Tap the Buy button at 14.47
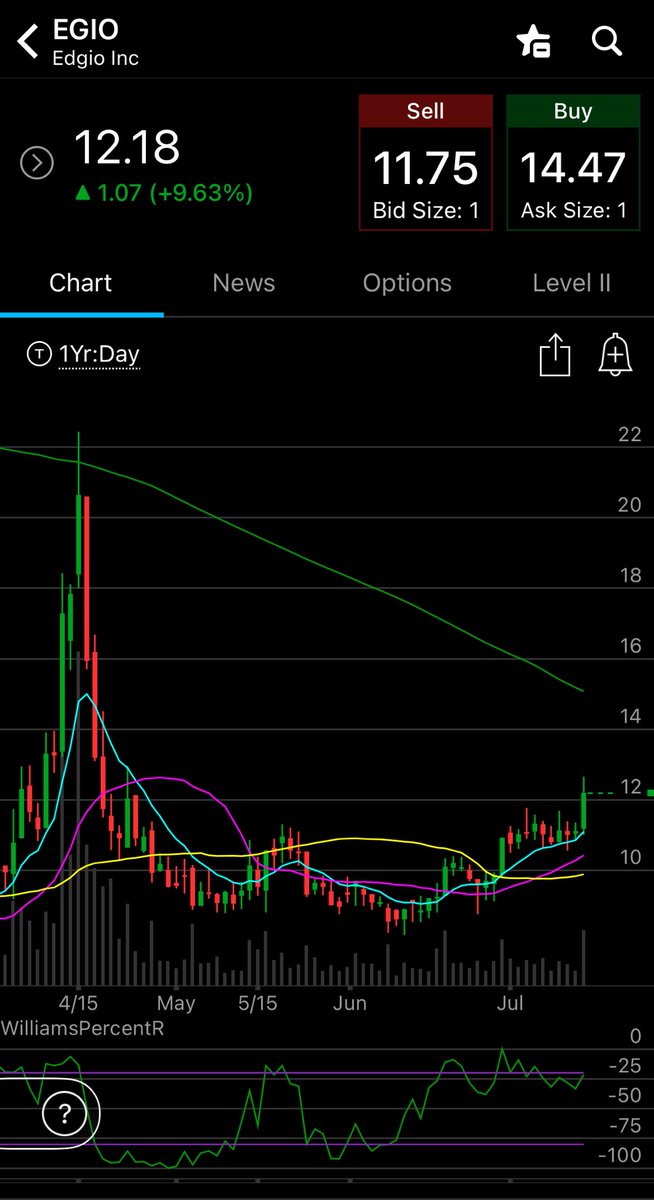This screenshot has width=654, height=1200. 573,163
